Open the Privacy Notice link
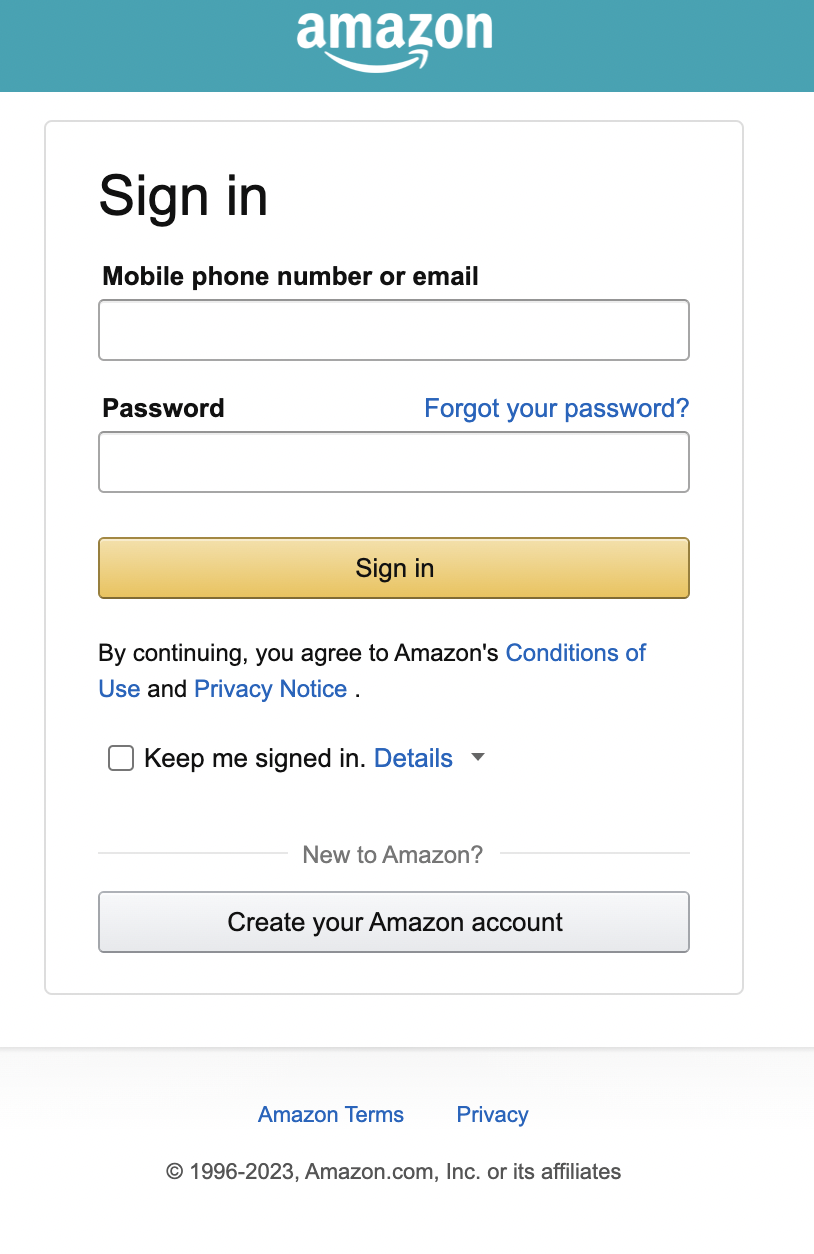Screen dimensions: 814x1254 tap(270, 689)
